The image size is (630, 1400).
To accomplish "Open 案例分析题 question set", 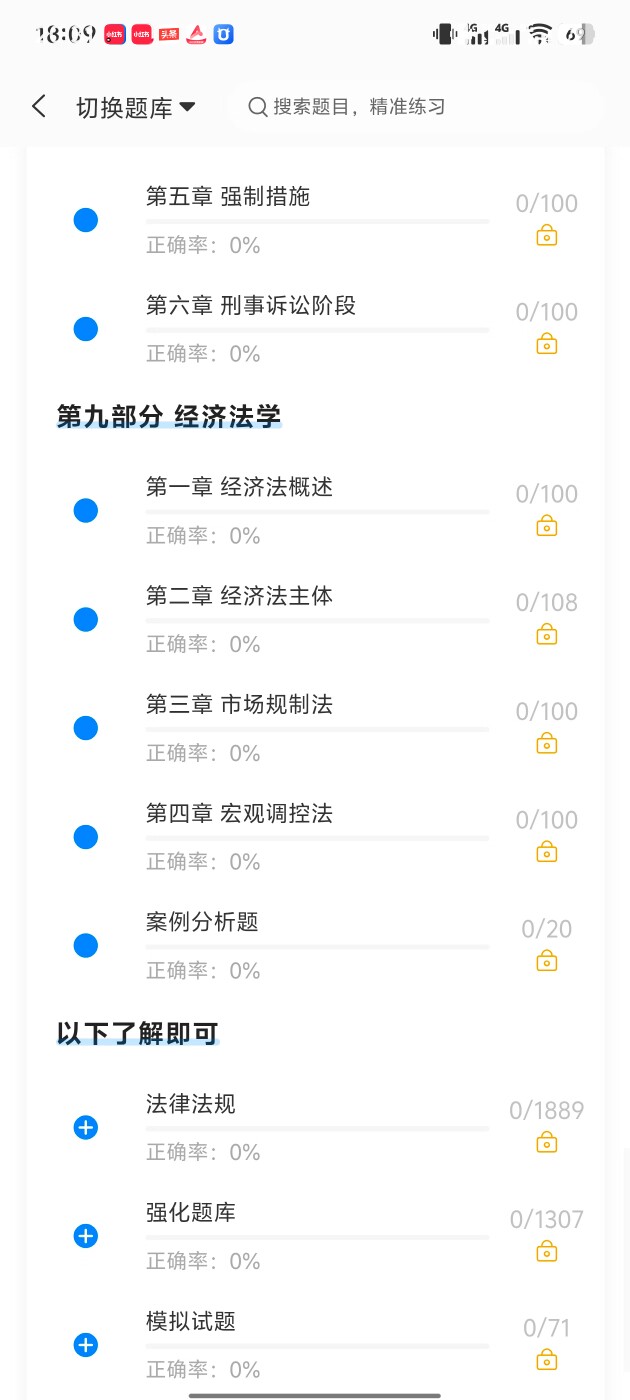I will pyautogui.click(x=315, y=946).
